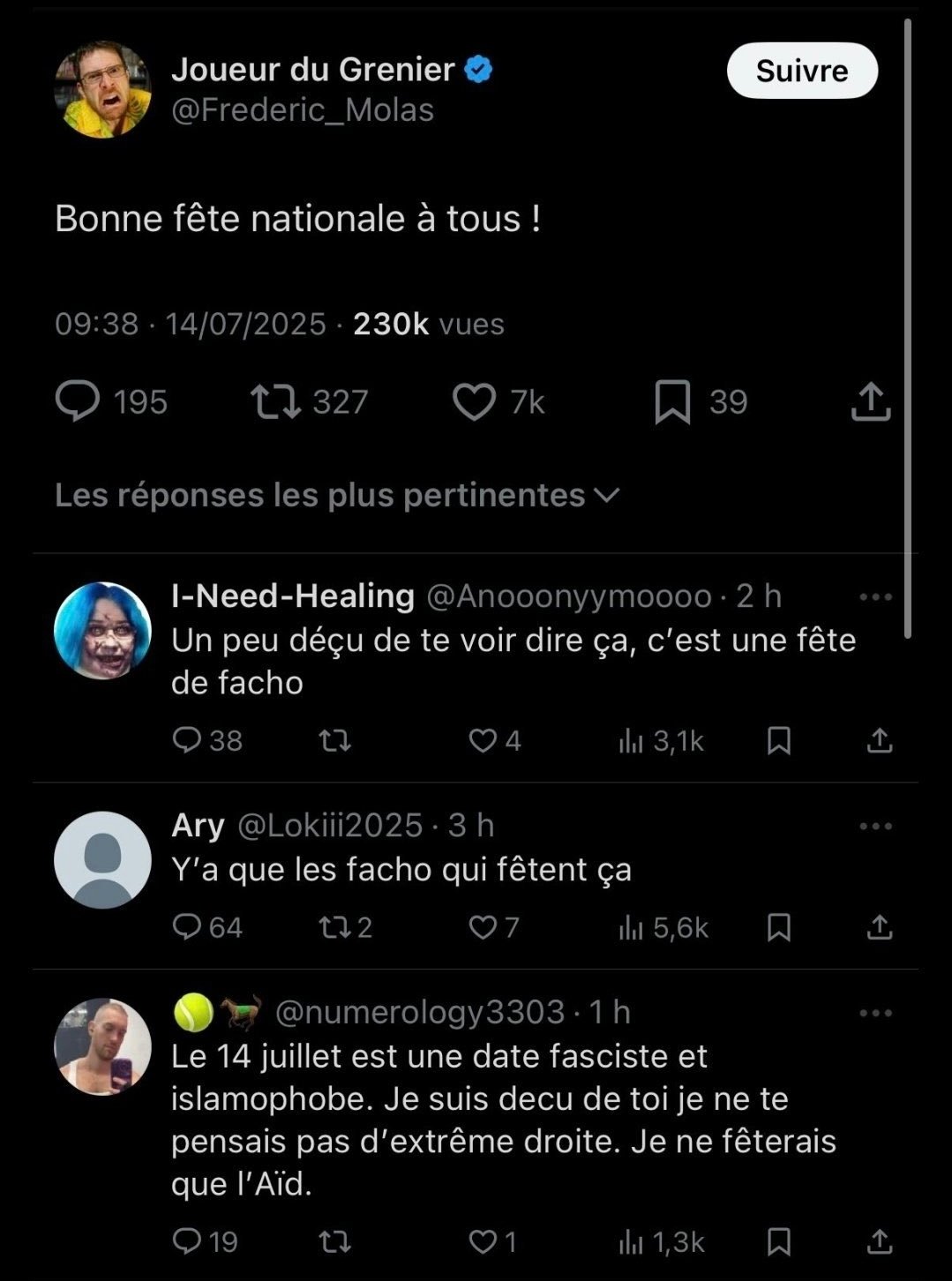952x1281 pixels.
Task: Expand the 'Les réponses les plus pertinentes' sorter
Action: pos(337,495)
